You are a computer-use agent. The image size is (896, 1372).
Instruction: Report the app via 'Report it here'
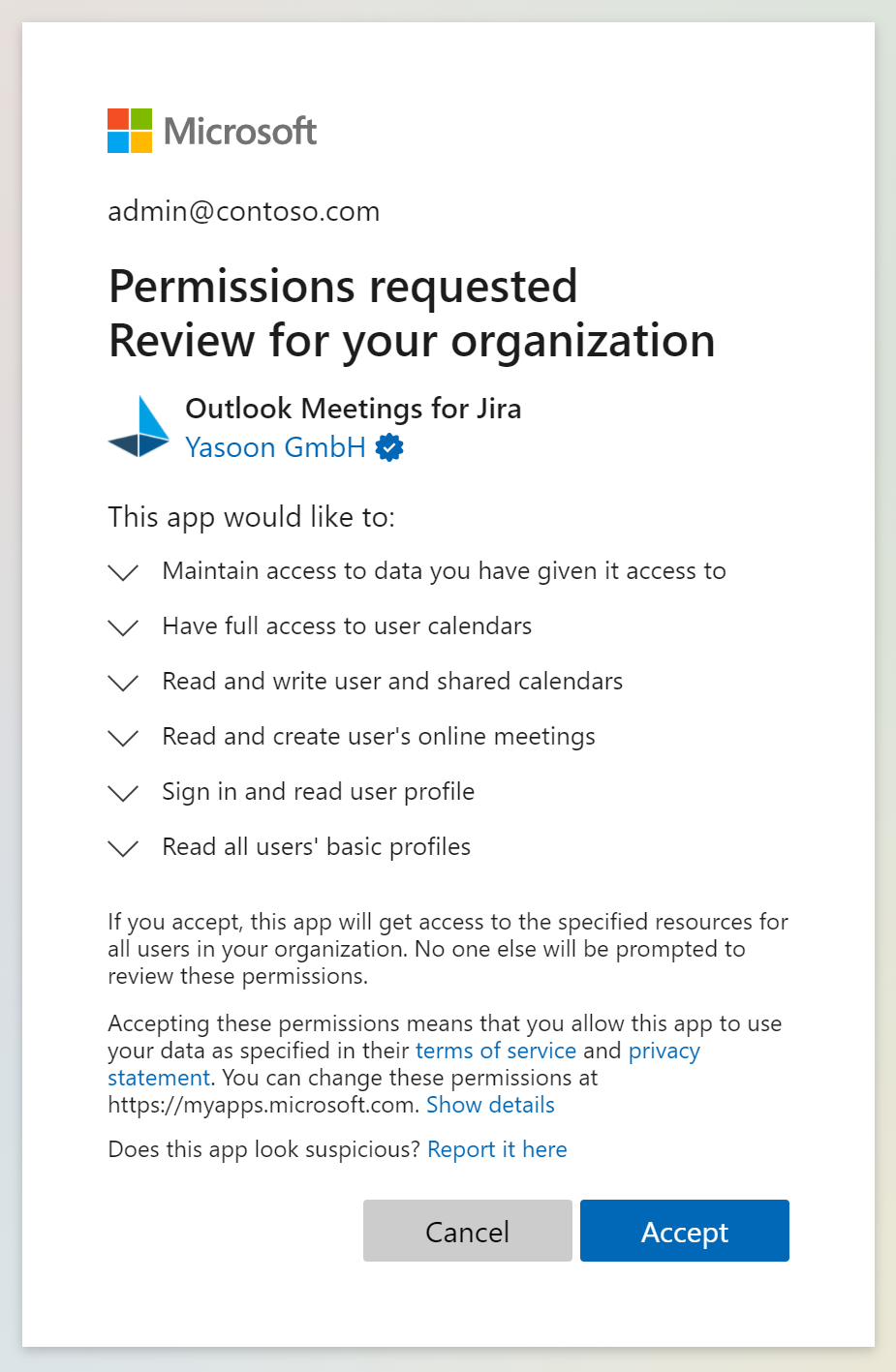(x=497, y=1149)
